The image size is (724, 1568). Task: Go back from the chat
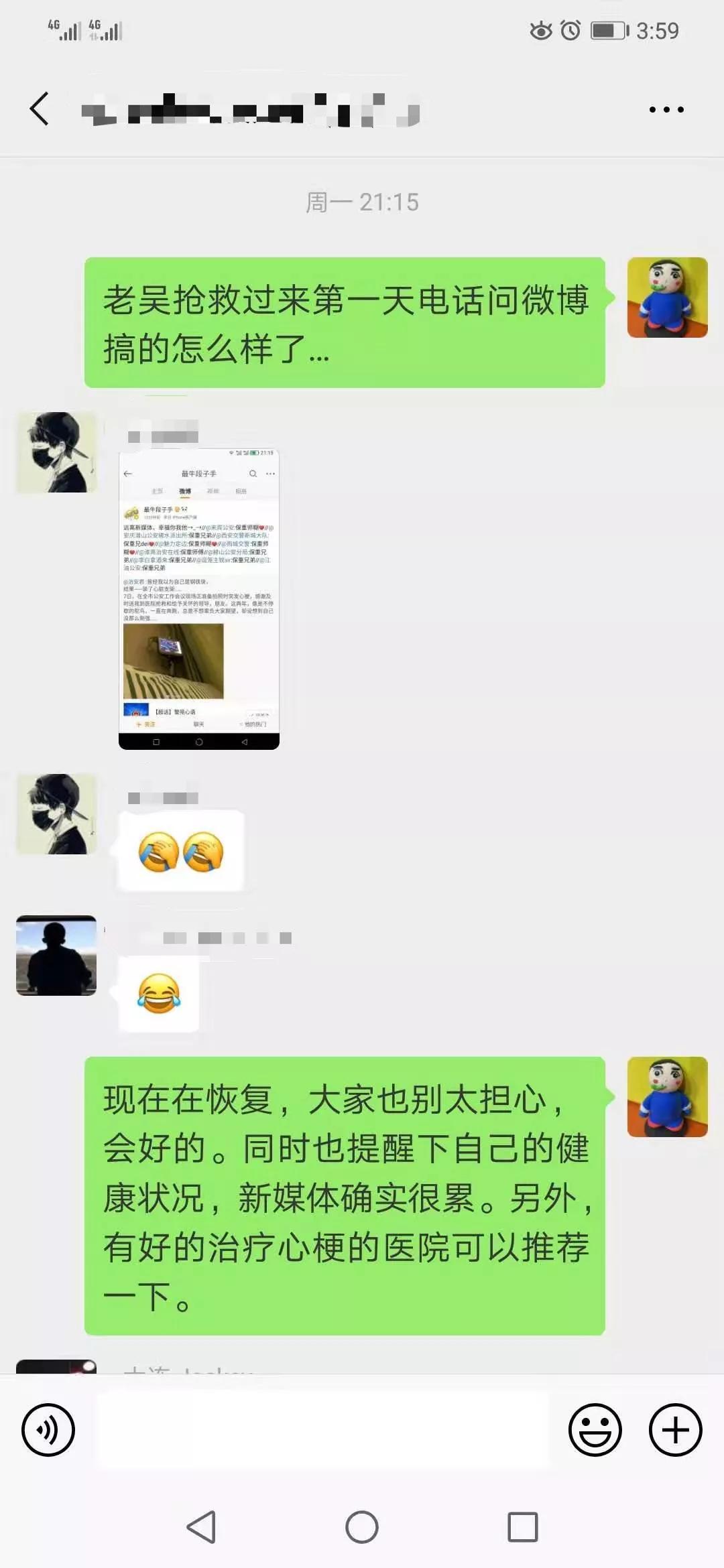tap(40, 109)
